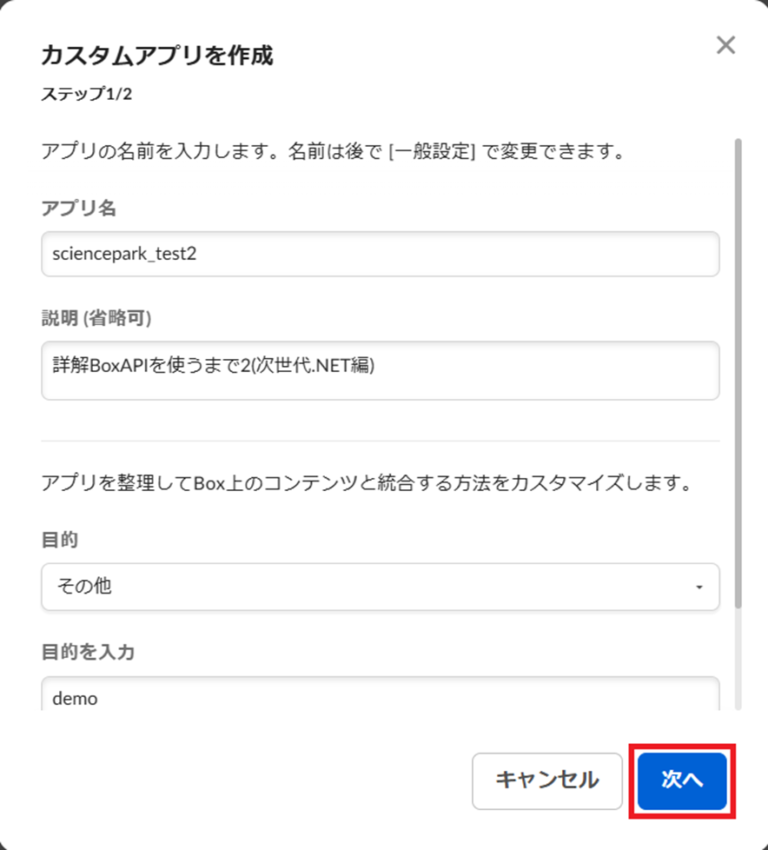Close the カスタムアプリを作成 dialog with the X icon
Viewport: 768px width, 850px height.
725,45
